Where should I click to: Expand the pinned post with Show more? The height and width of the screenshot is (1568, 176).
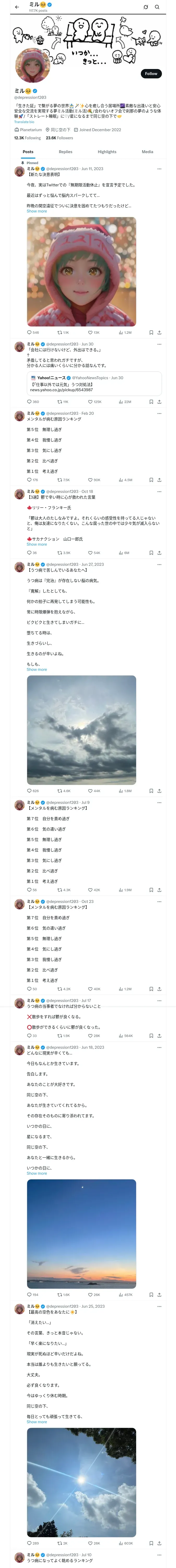(x=37, y=211)
